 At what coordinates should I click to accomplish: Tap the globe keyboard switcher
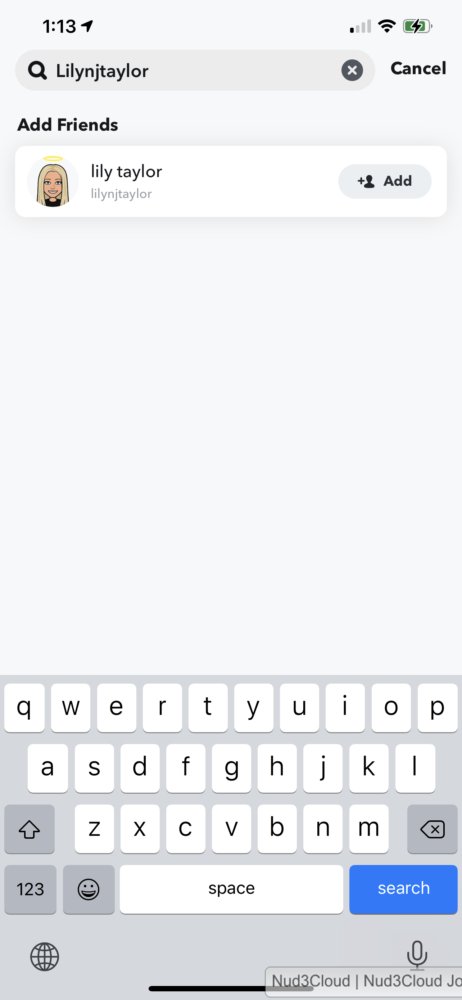click(45, 957)
